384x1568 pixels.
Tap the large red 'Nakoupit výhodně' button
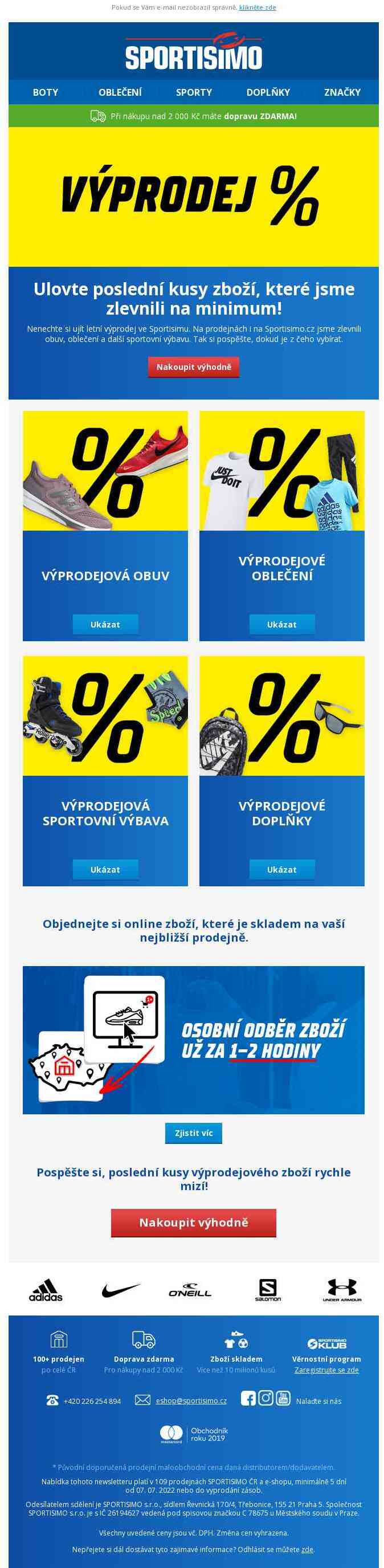194,1223
